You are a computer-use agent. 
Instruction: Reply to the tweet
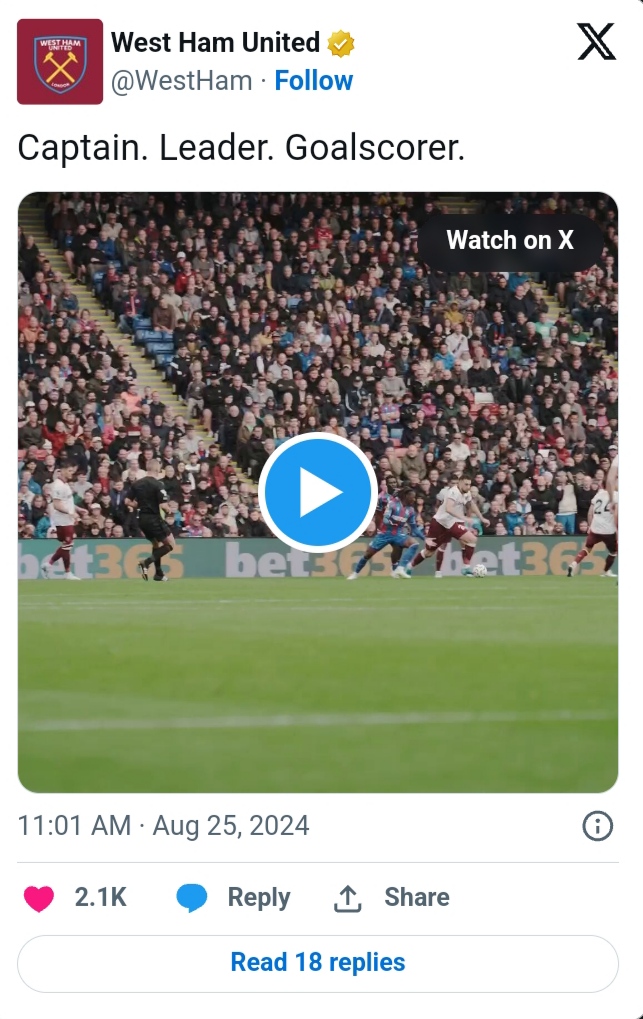234,898
